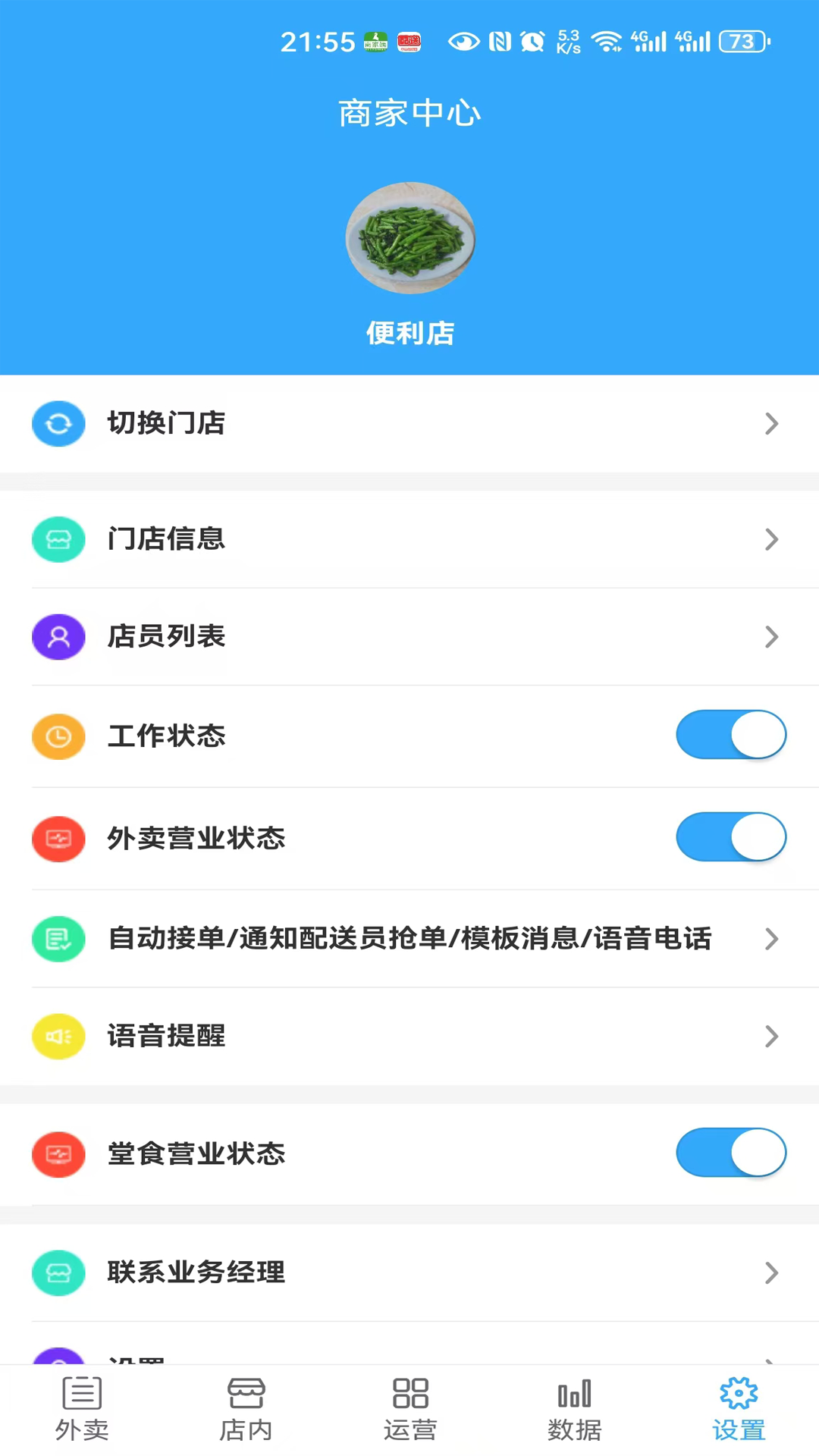
Task: Open 语音提醒 voice reminder settings
Action: (x=409, y=1036)
